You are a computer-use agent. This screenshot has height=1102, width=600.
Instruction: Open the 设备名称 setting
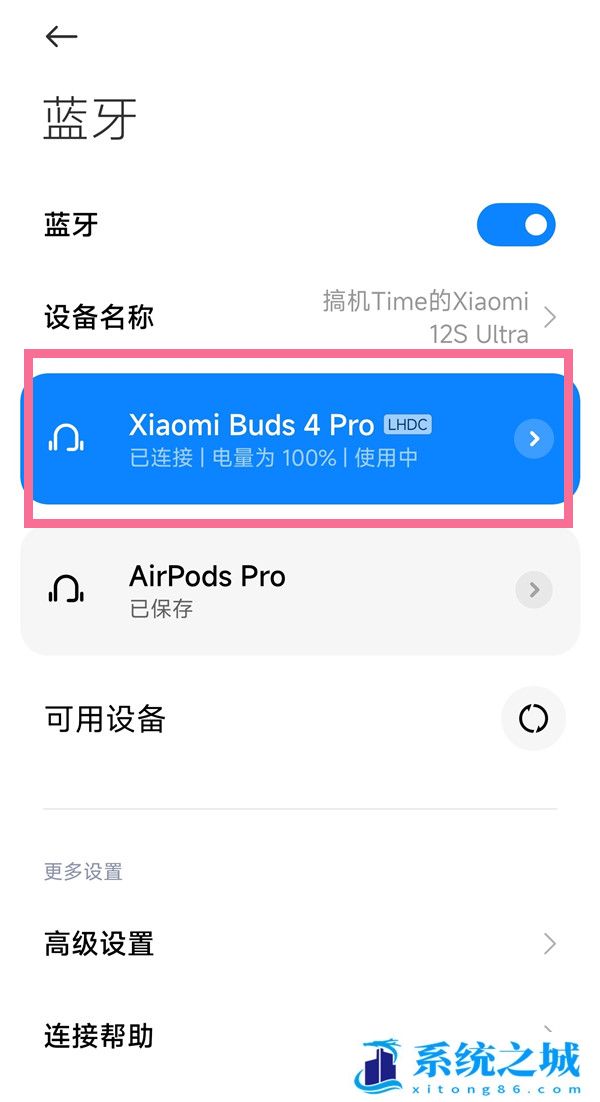point(300,316)
